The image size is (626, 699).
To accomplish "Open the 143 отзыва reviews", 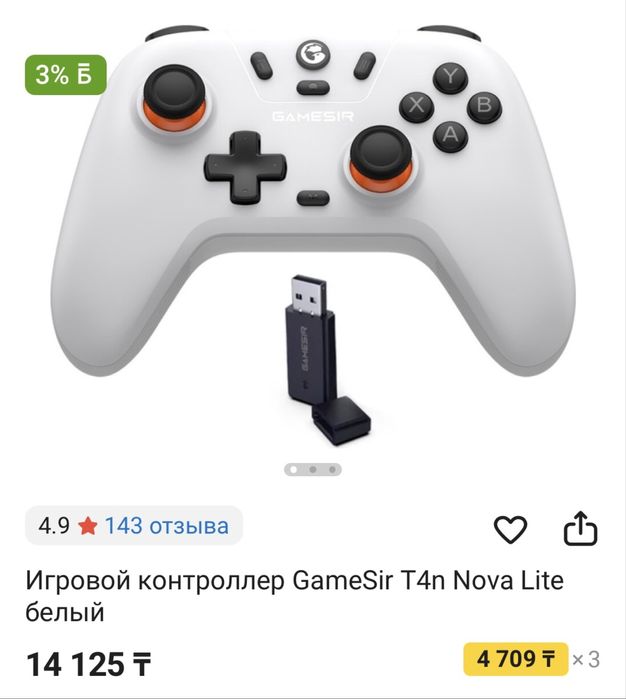I will pos(166,525).
